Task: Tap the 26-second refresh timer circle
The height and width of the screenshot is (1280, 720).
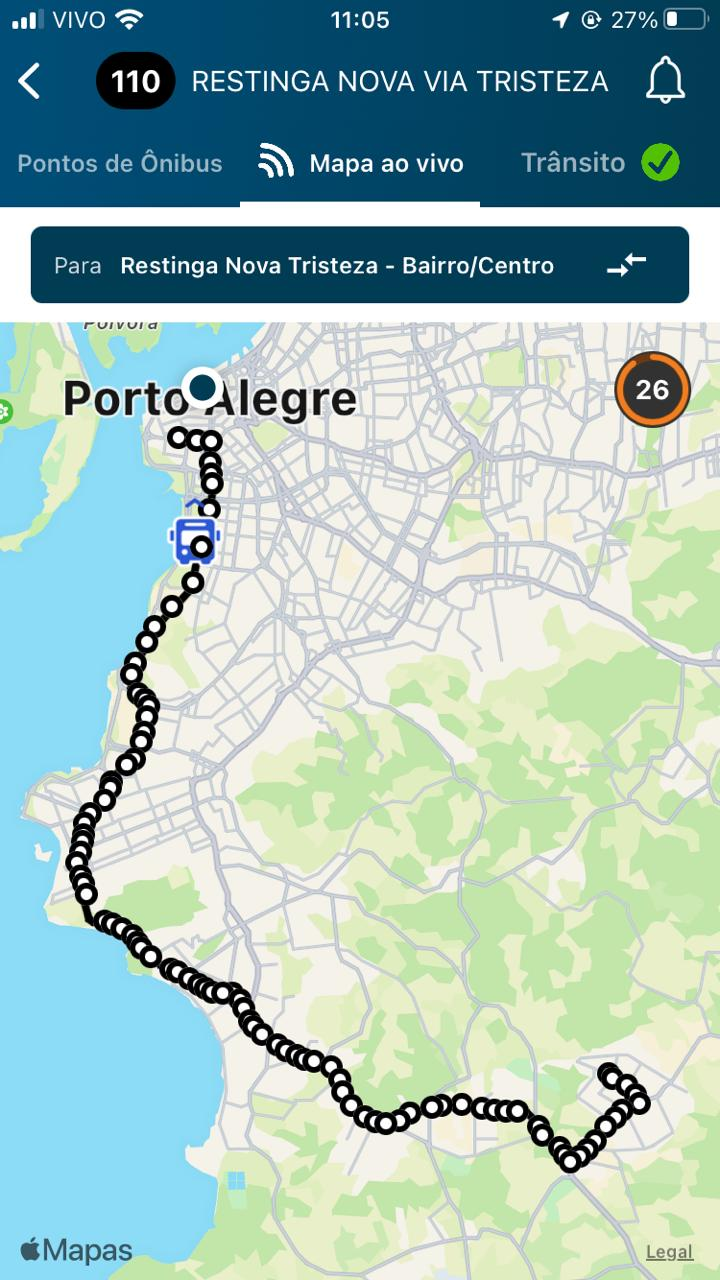Action: coord(652,389)
